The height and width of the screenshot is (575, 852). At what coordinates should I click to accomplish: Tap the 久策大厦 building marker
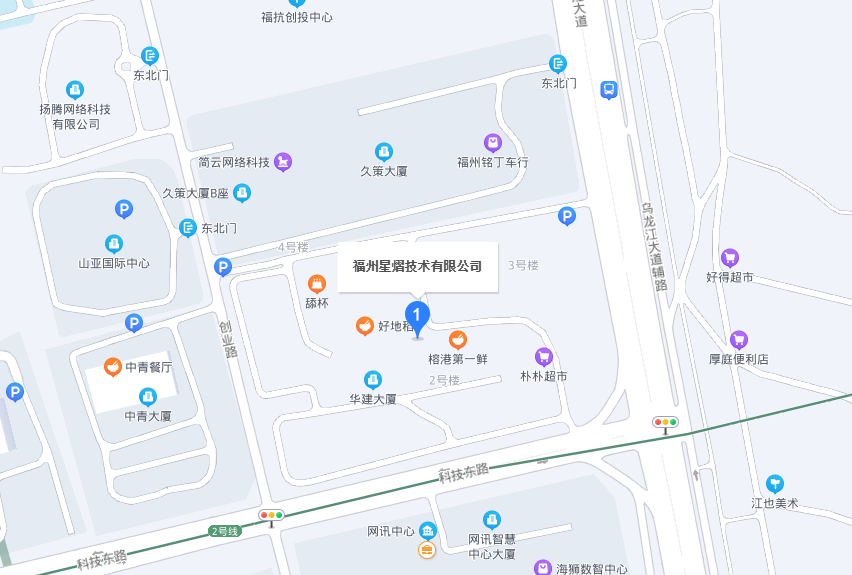383,152
